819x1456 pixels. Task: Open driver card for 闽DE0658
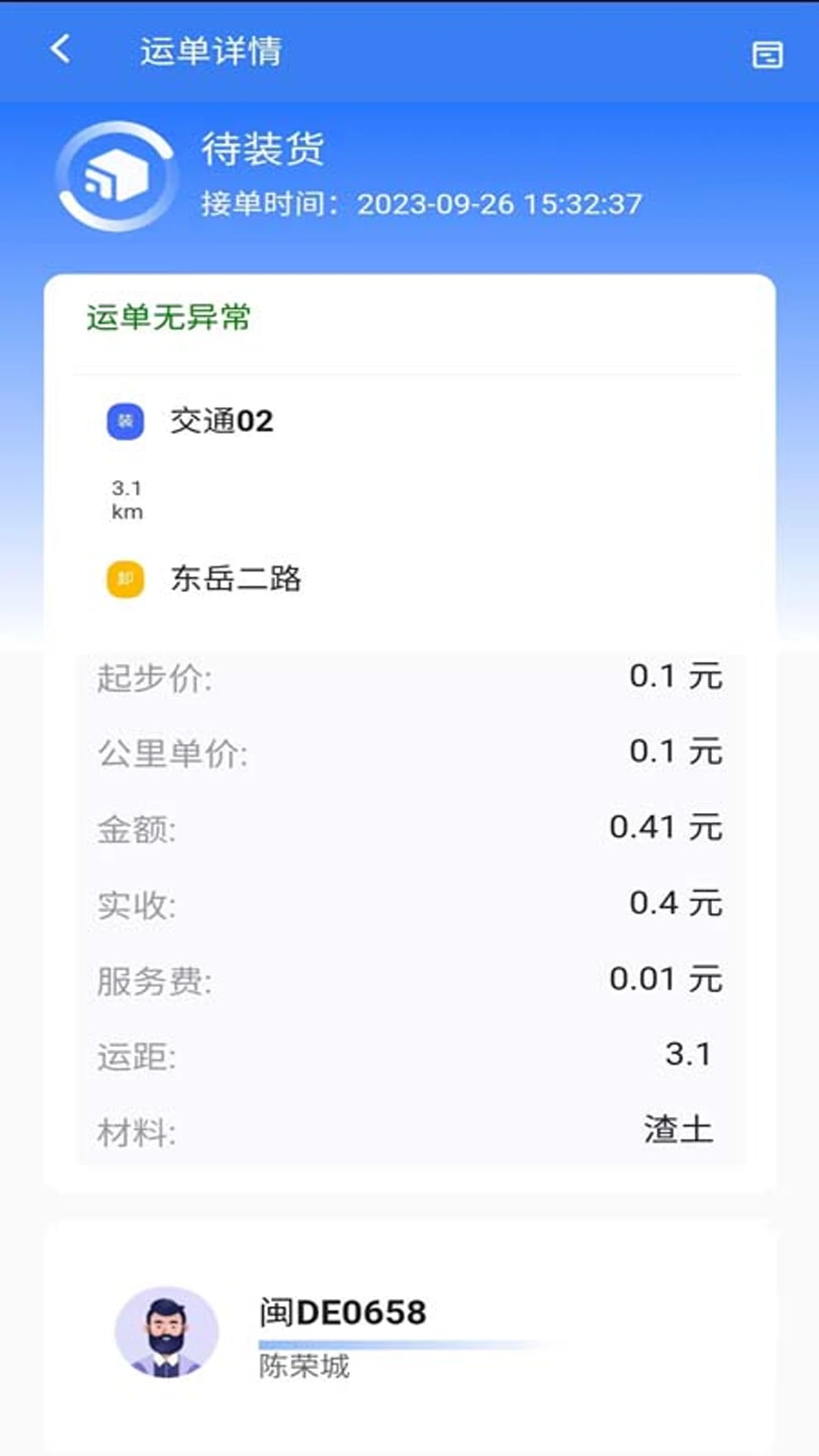(x=343, y=1332)
